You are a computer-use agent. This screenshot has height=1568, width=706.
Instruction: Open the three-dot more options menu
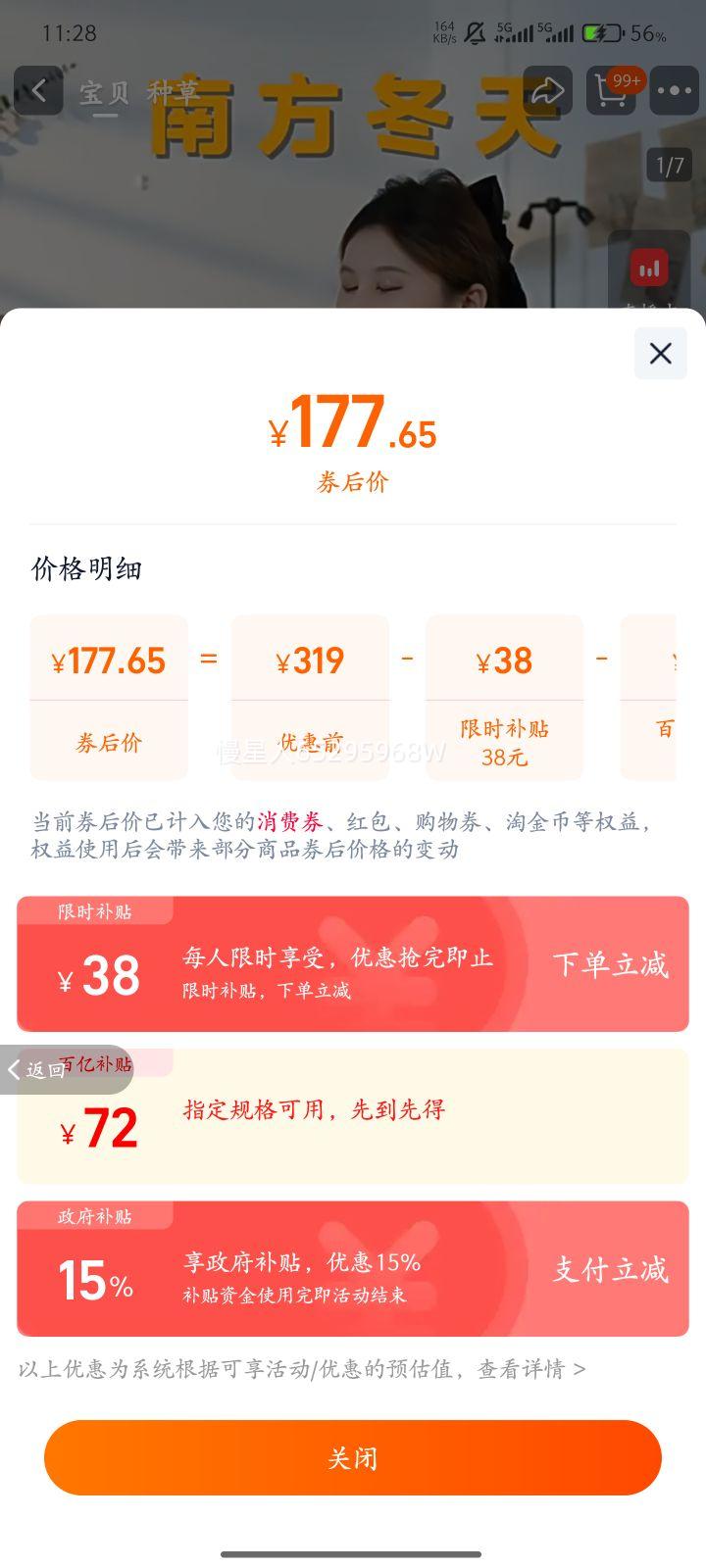pyautogui.click(x=674, y=90)
